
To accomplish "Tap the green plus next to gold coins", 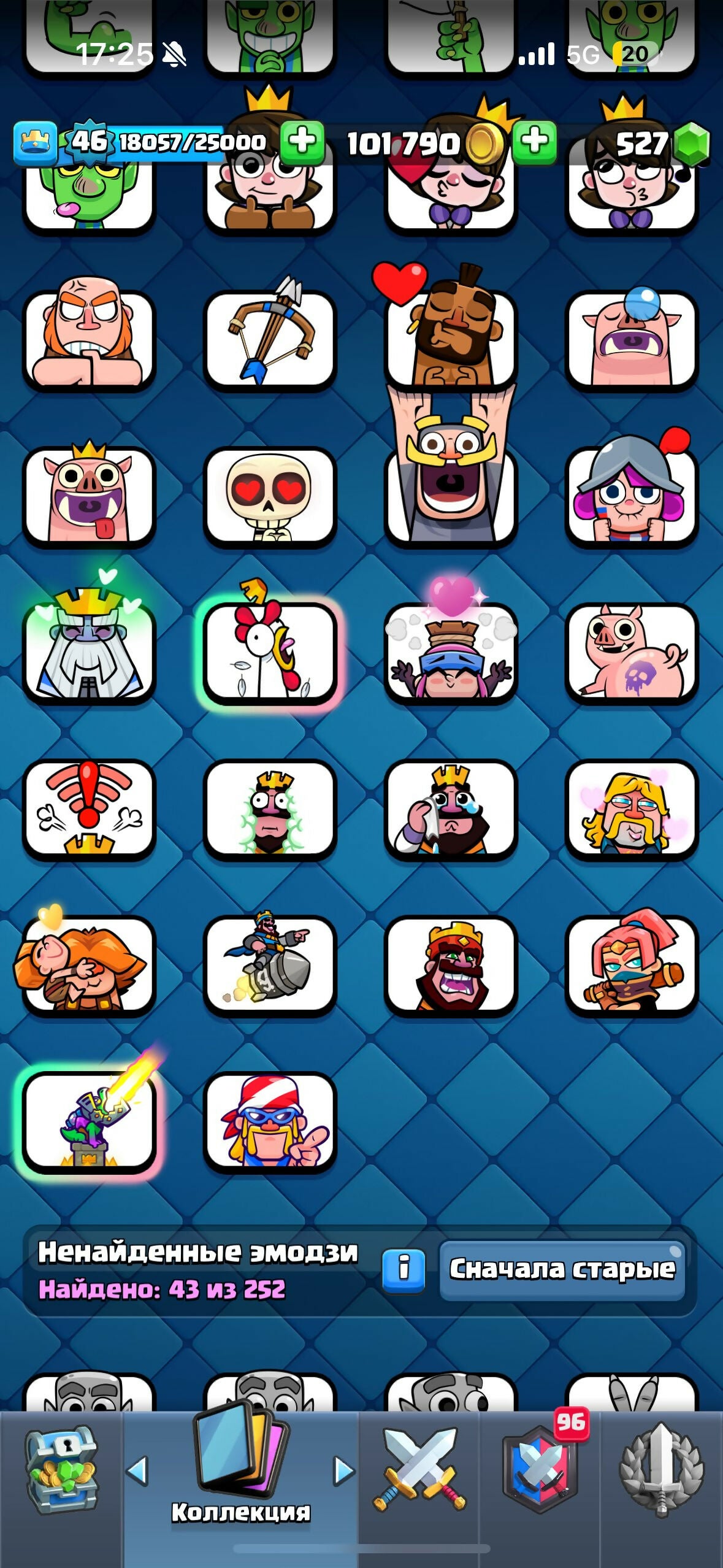I will 534,142.
